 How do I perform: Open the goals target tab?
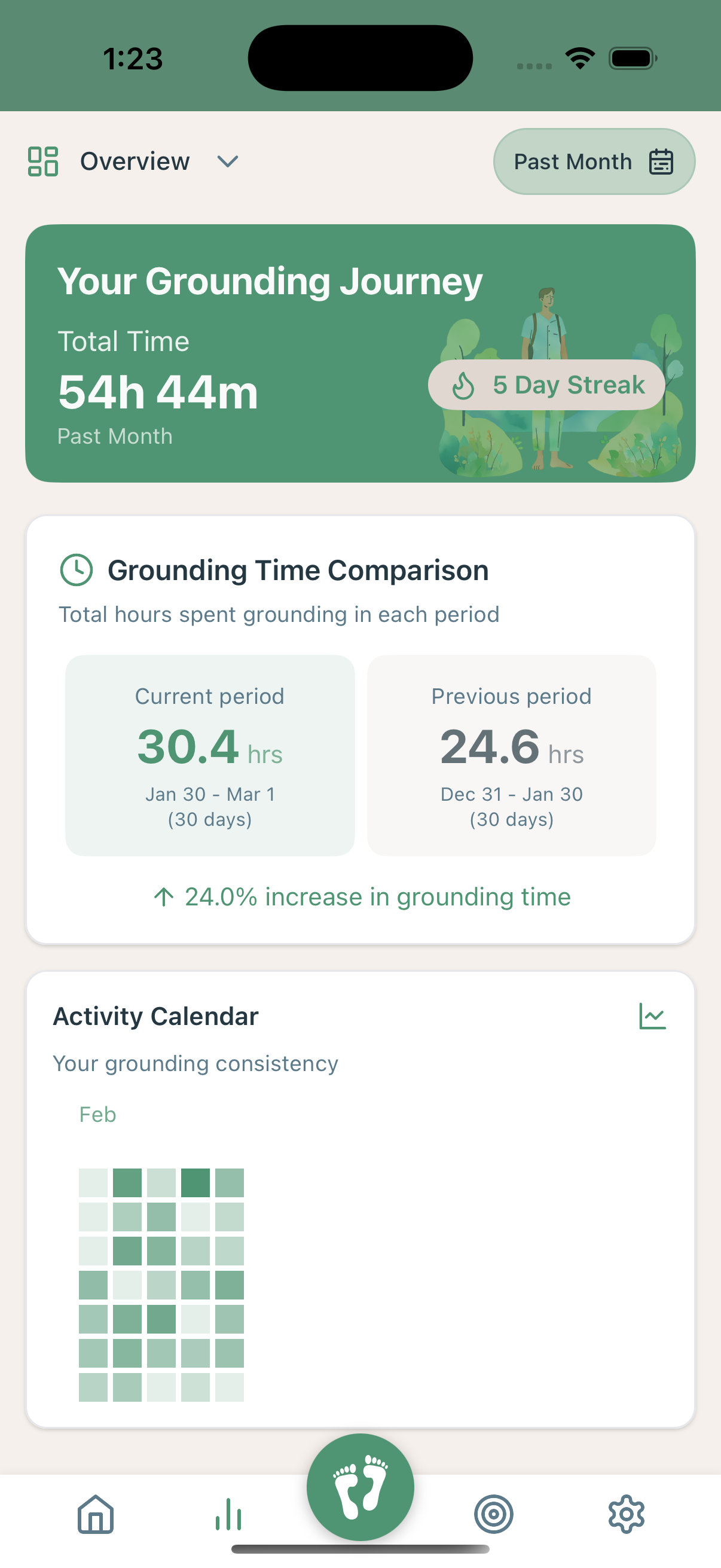pyautogui.click(x=493, y=1514)
